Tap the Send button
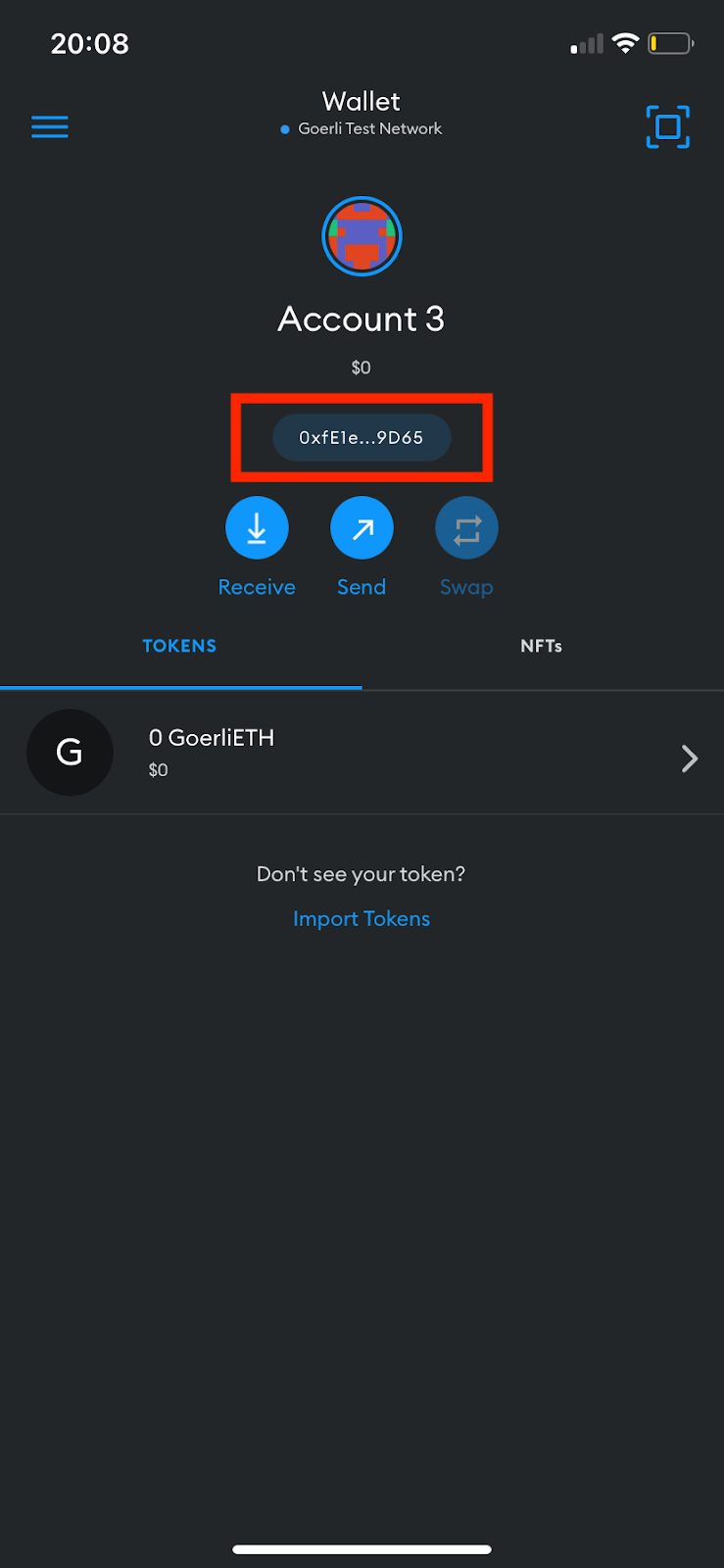The image size is (724, 1568). click(x=362, y=528)
